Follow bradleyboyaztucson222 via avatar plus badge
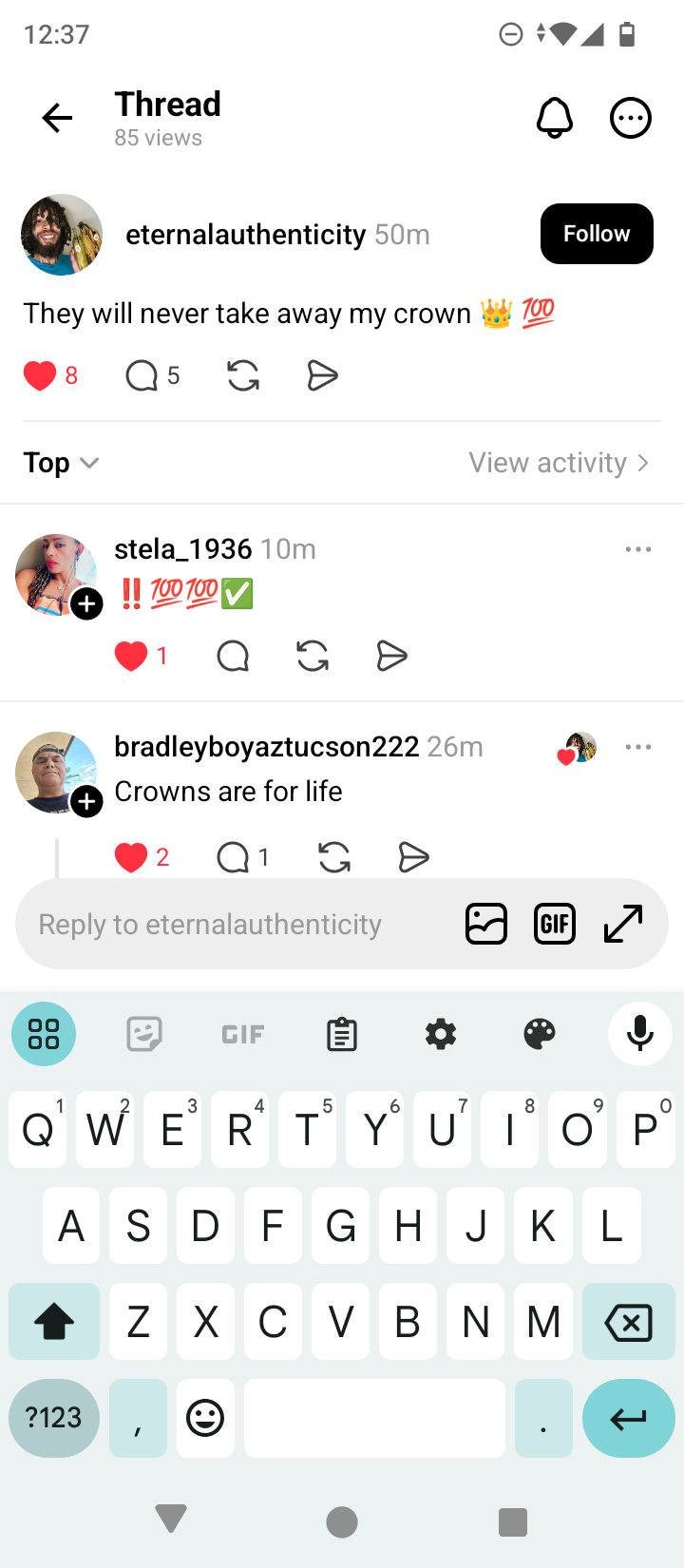 pyautogui.click(x=86, y=802)
